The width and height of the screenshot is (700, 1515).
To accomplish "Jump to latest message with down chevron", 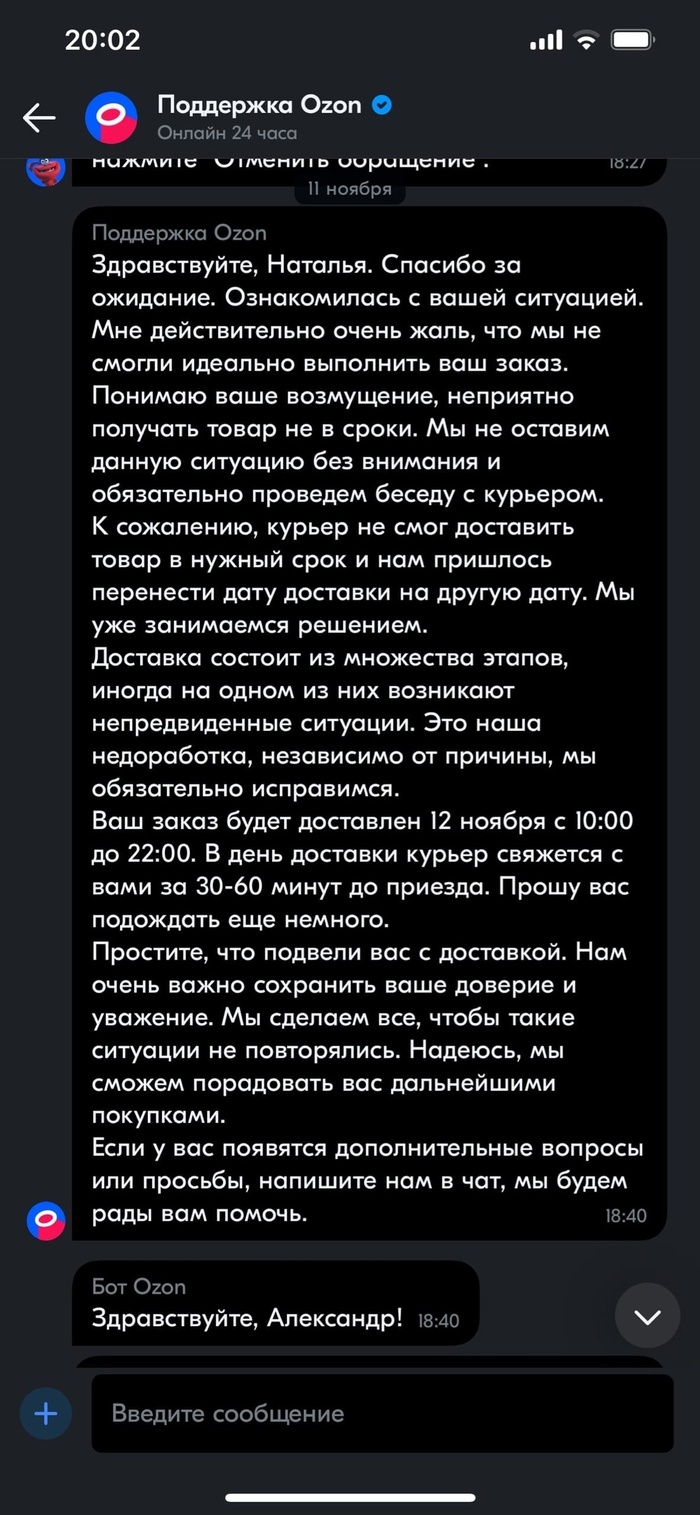I will point(647,1315).
